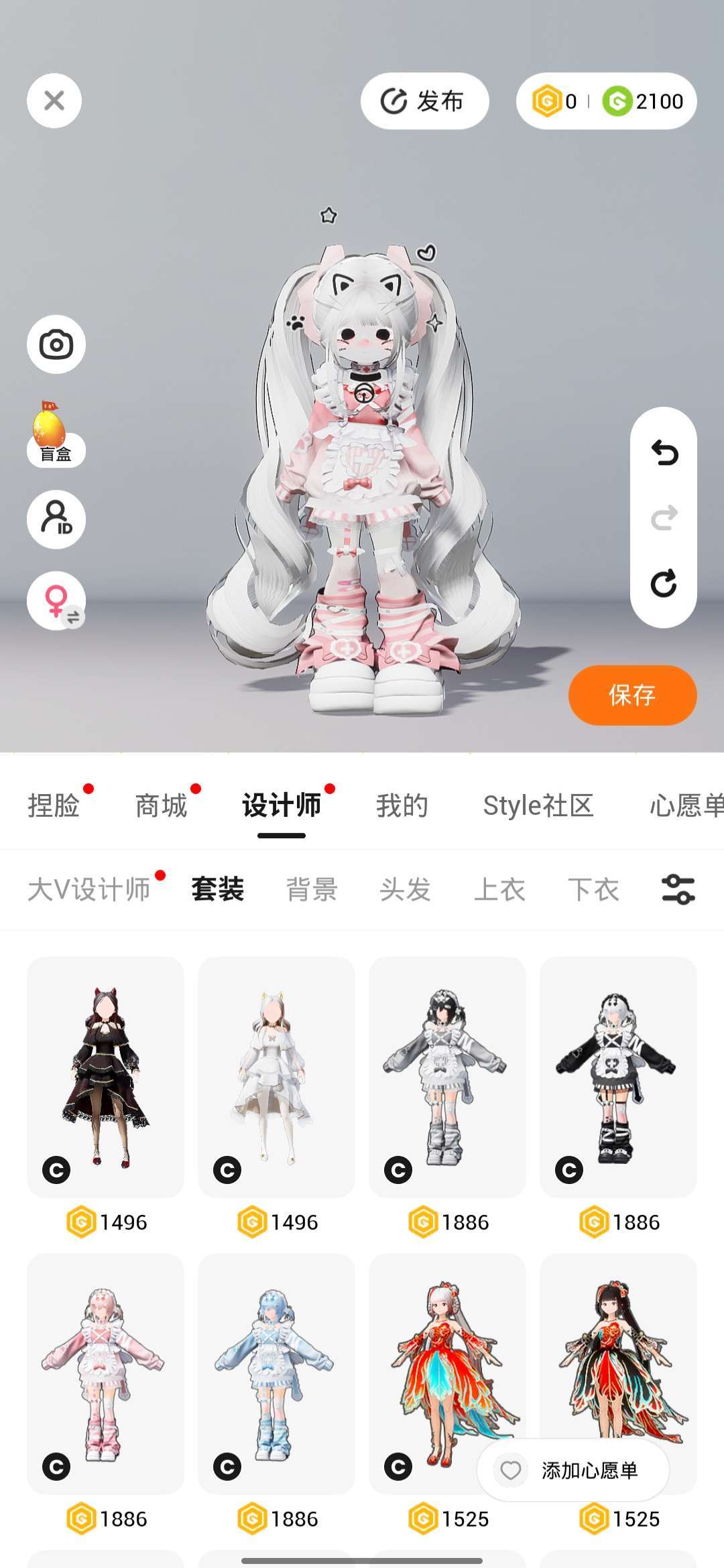Switch to the 捏脸 tab
The width and height of the screenshot is (724, 1568).
click(x=54, y=805)
